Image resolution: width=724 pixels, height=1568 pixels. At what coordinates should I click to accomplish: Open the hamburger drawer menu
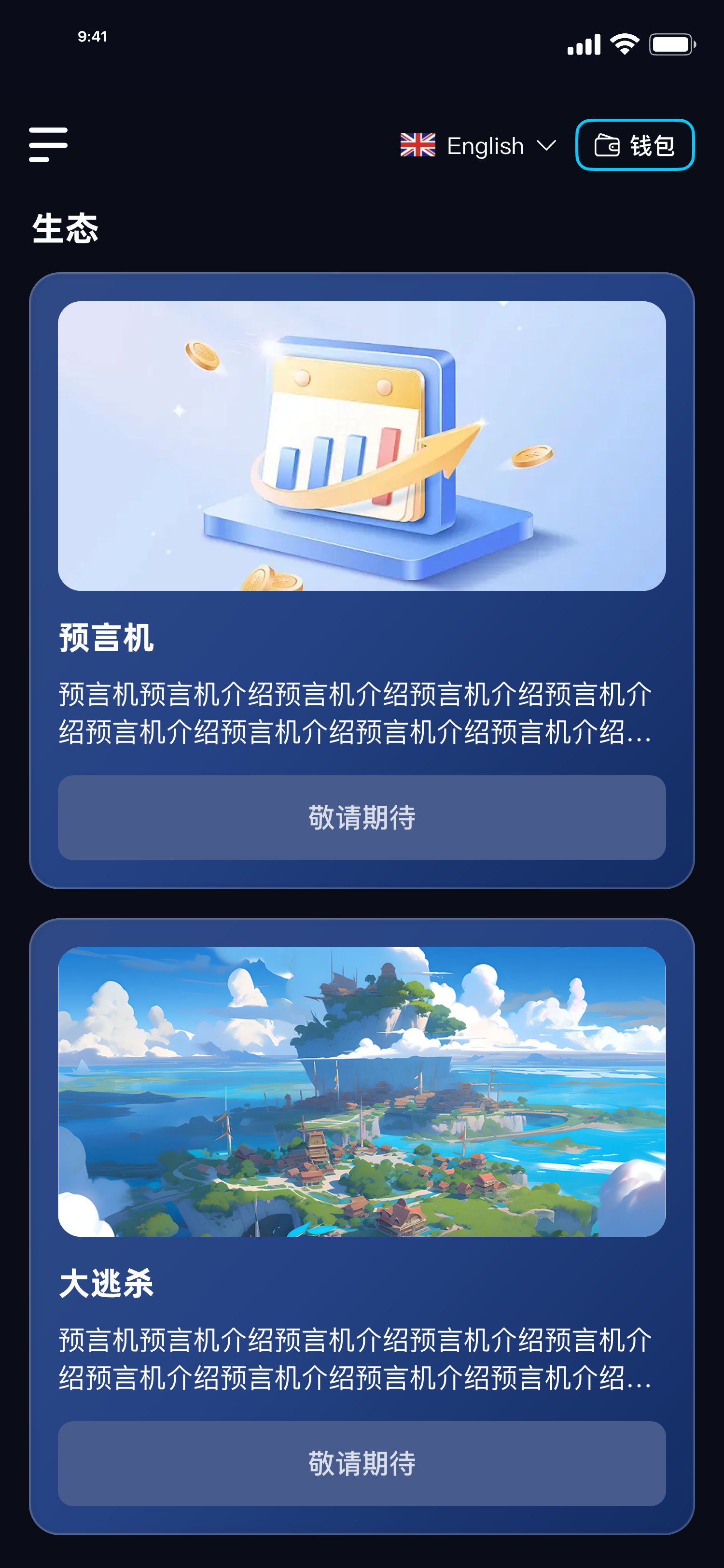click(48, 145)
